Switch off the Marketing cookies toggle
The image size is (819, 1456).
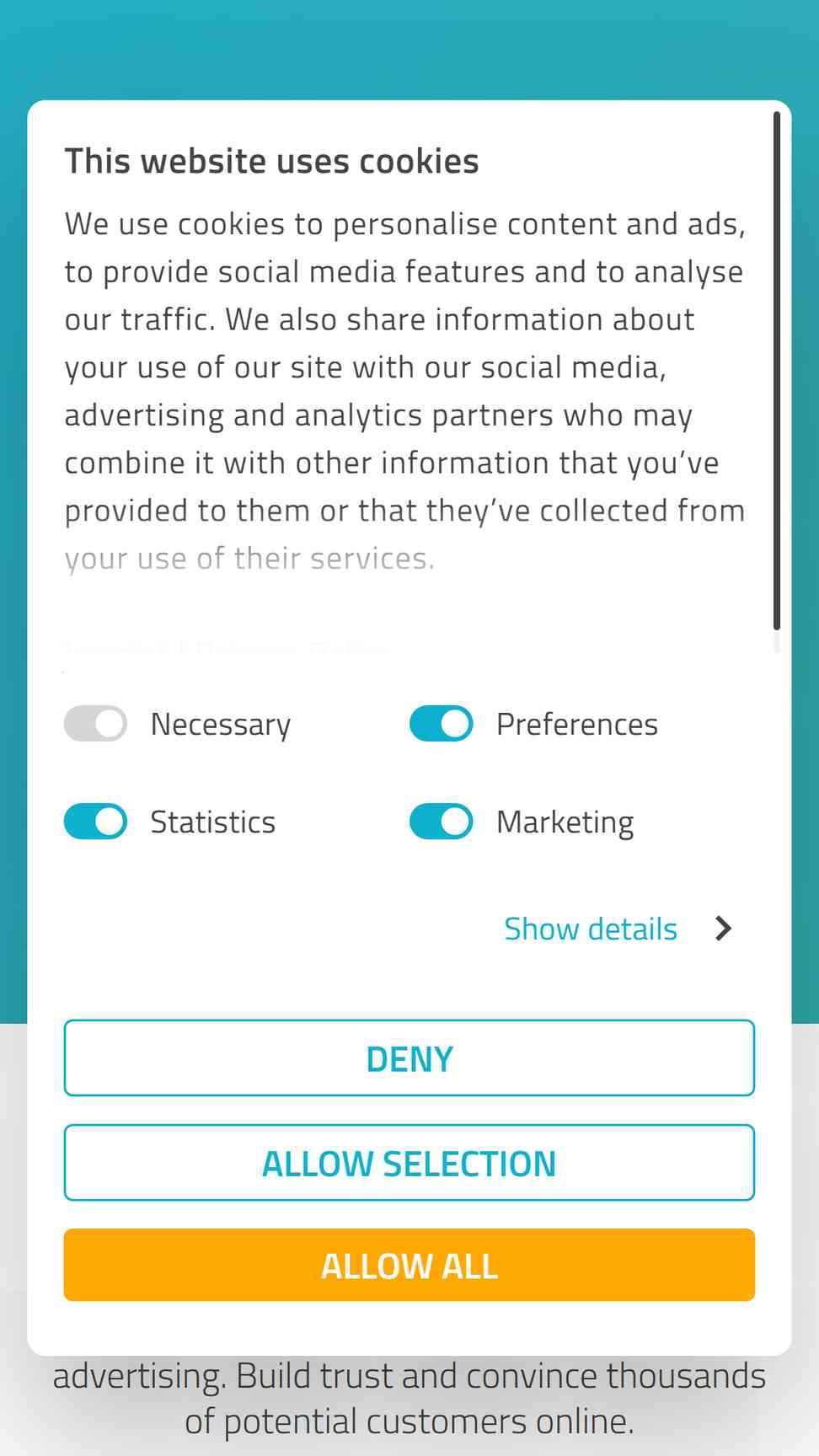[442, 822]
